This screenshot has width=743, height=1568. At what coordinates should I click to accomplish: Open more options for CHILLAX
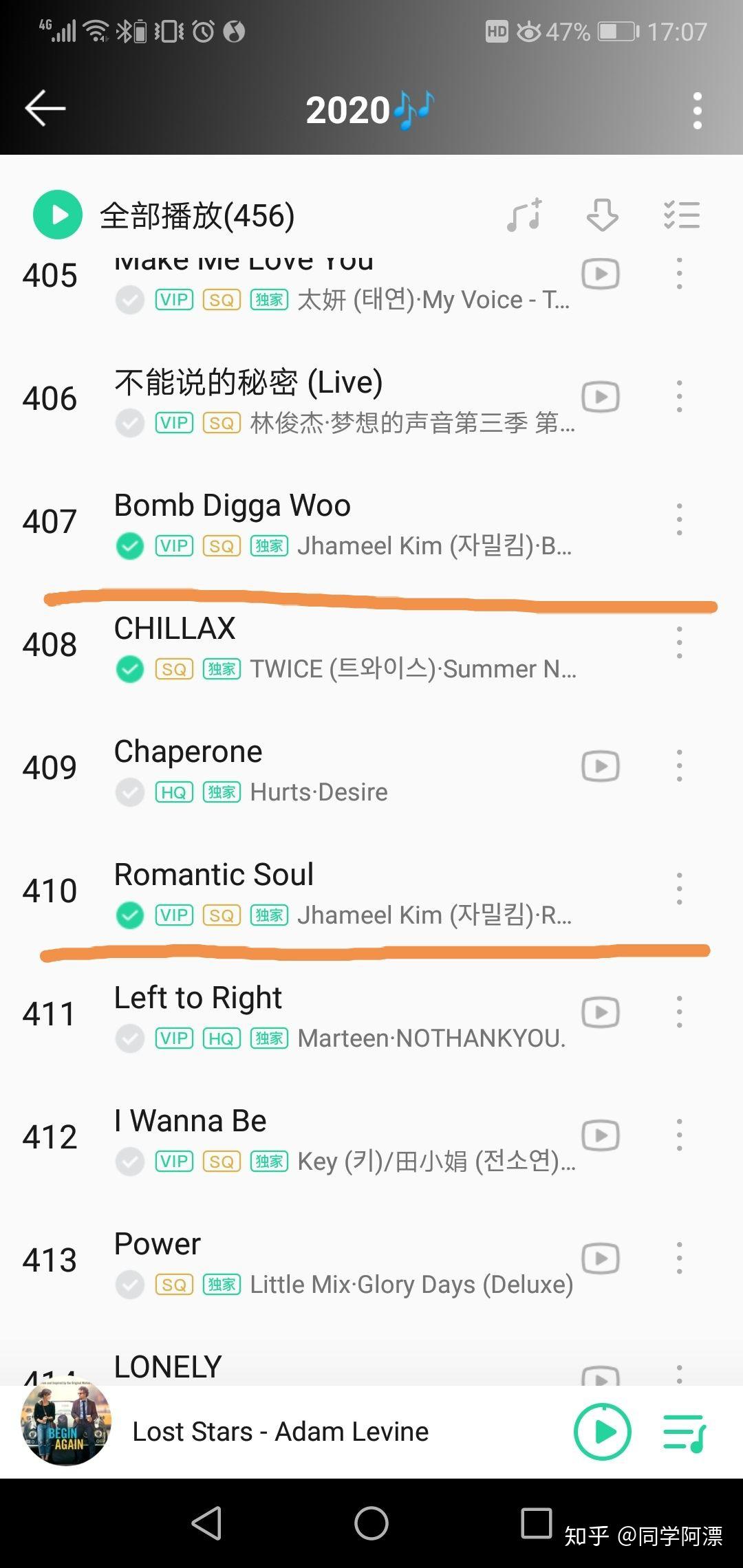[x=679, y=643]
